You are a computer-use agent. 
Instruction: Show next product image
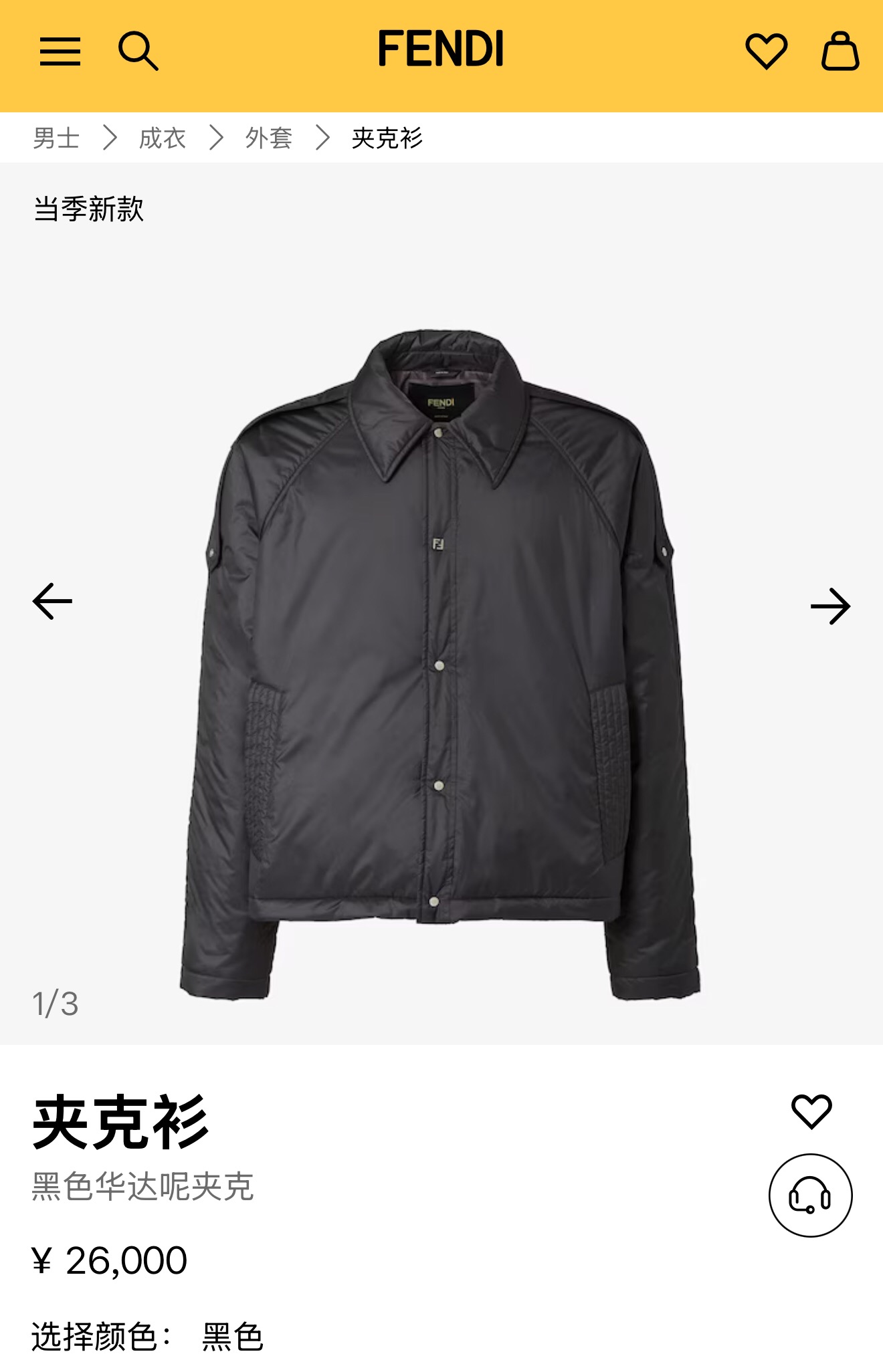point(830,606)
